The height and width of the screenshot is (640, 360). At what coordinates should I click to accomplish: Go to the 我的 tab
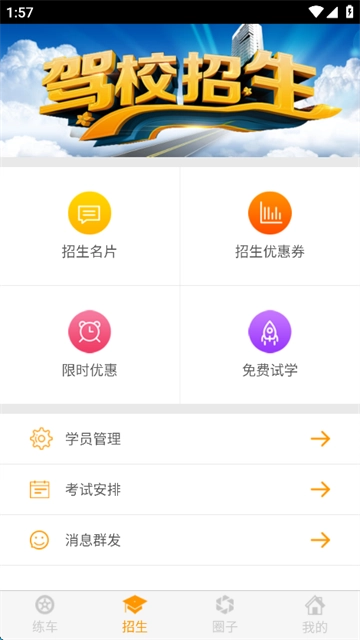click(315, 614)
